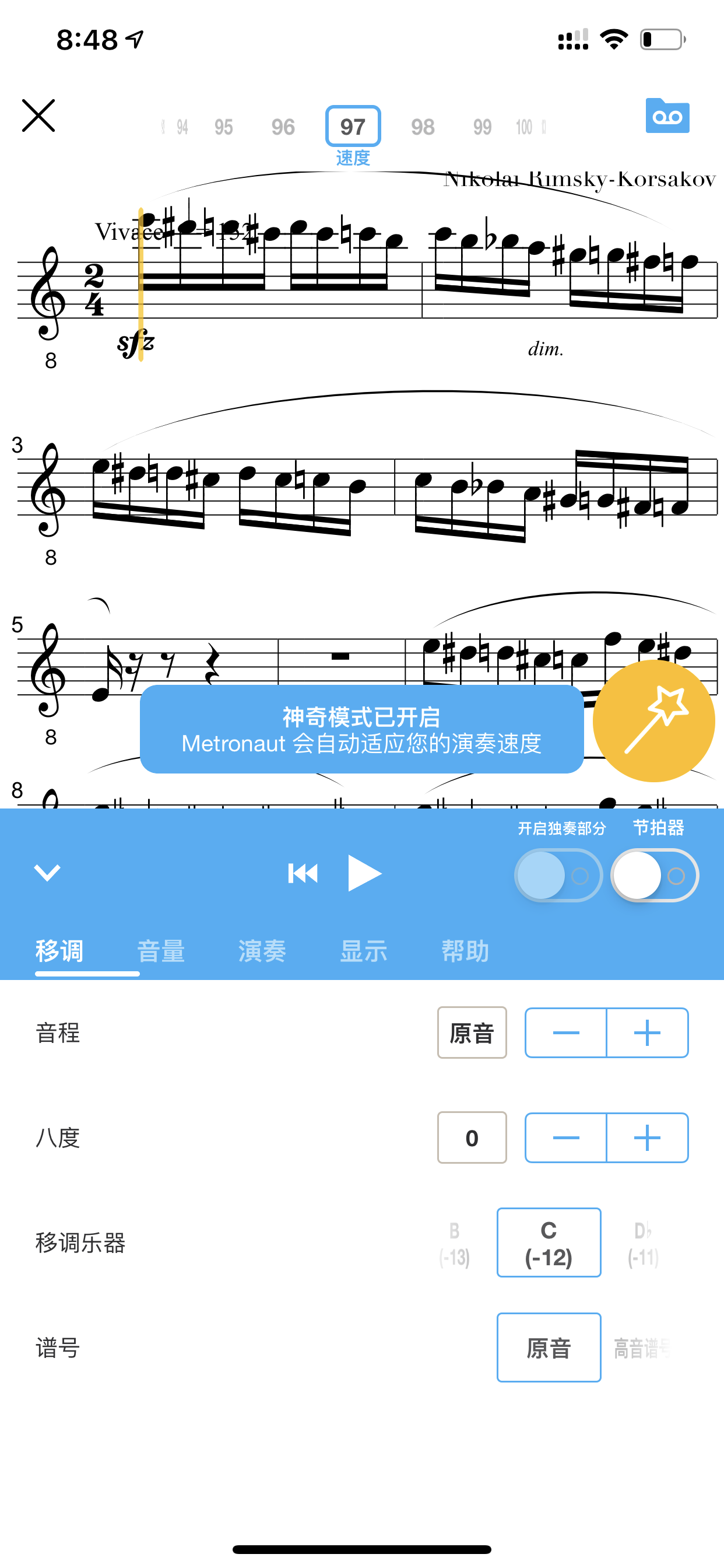
Task: Lower the 八度 octave with minus
Action: 566,1137
